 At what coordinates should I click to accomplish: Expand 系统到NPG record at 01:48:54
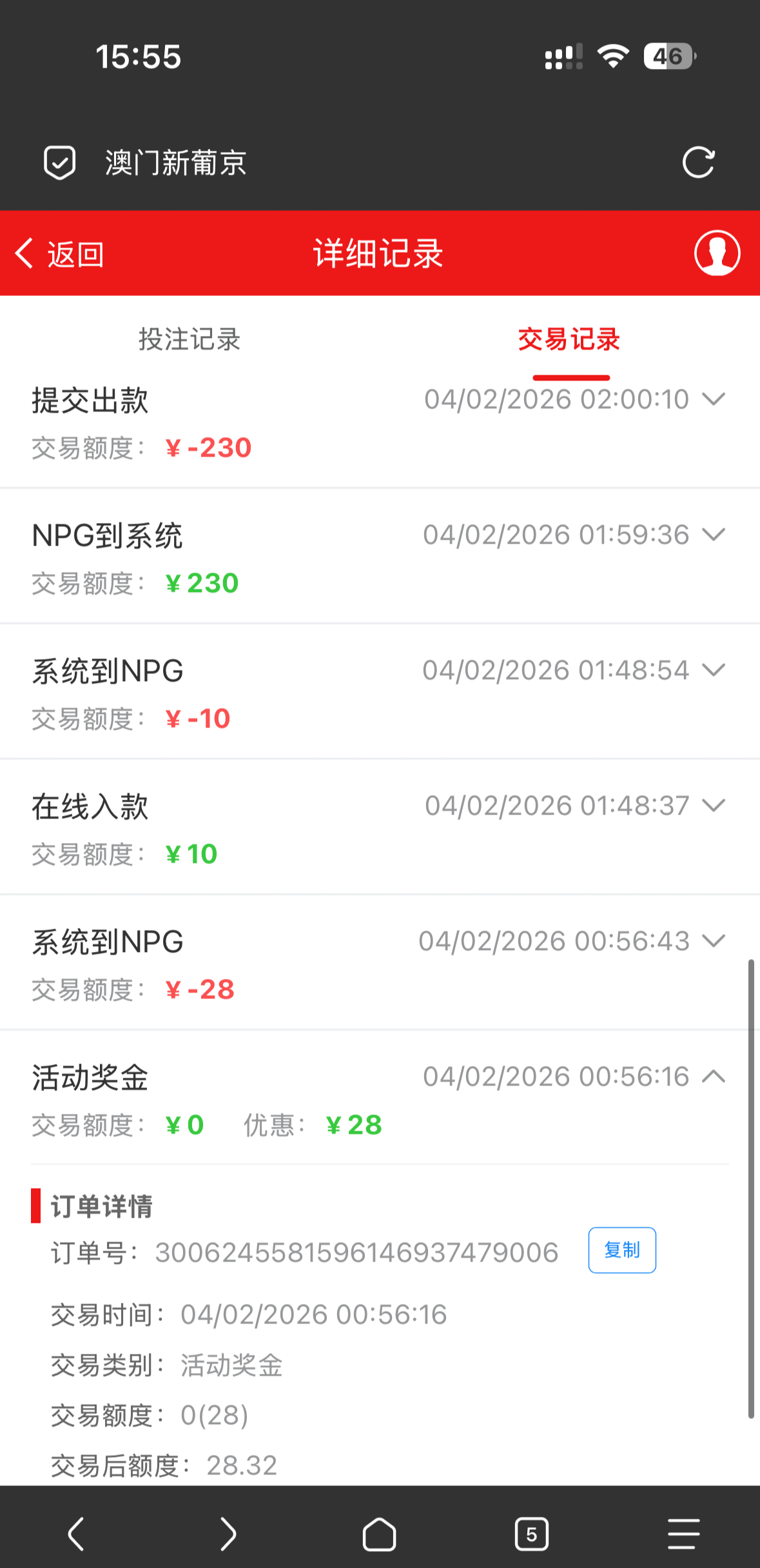pyautogui.click(x=714, y=670)
